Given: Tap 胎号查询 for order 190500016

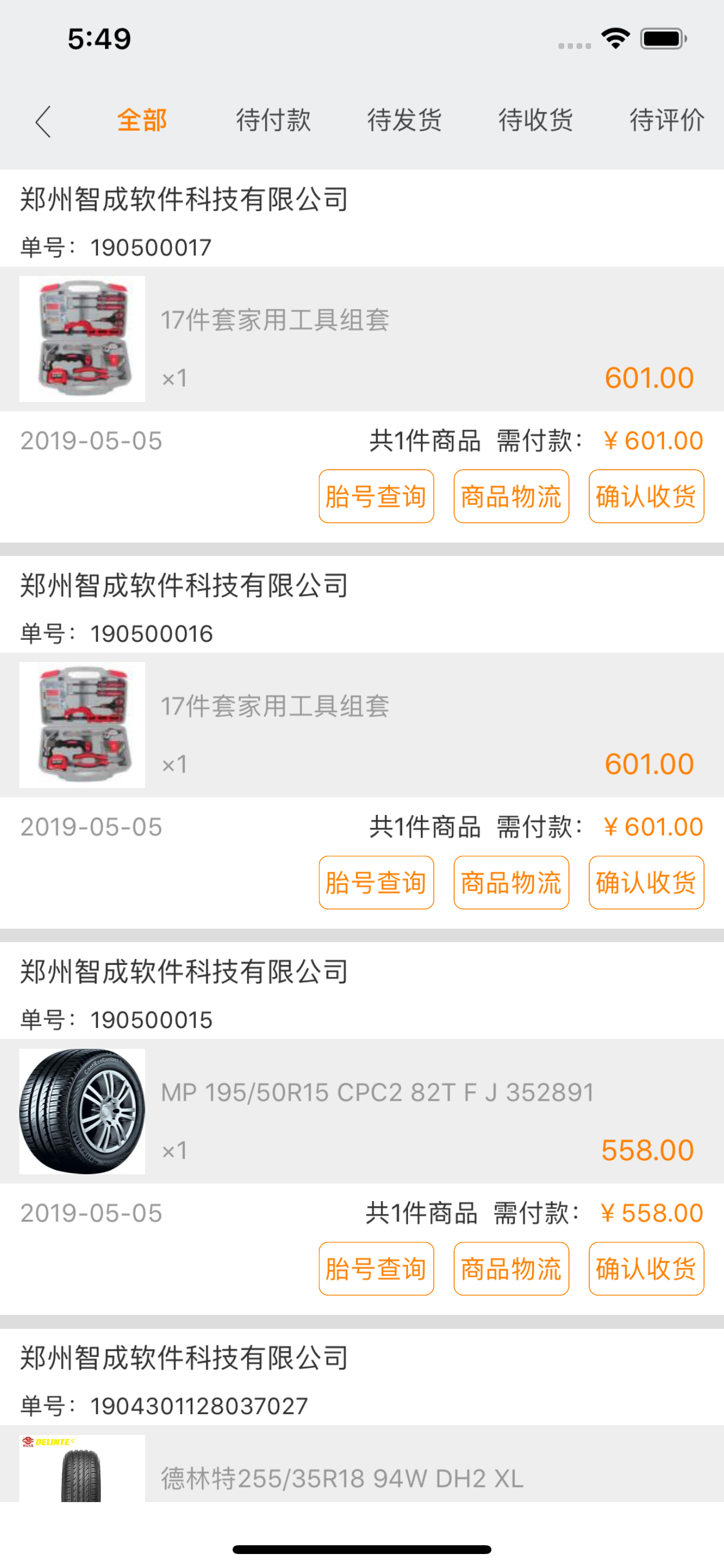Looking at the screenshot, I should [x=376, y=882].
